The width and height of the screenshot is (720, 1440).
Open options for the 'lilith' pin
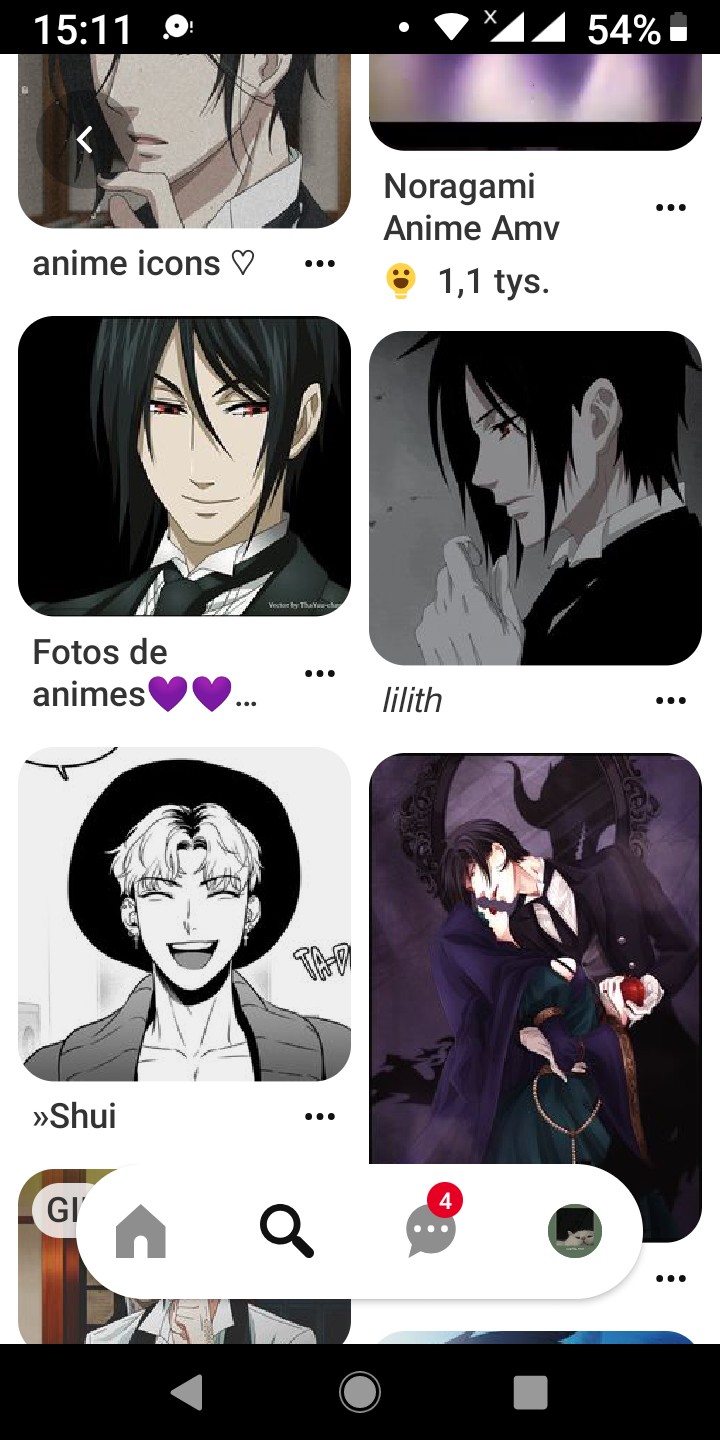pyautogui.click(x=670, y=700)
